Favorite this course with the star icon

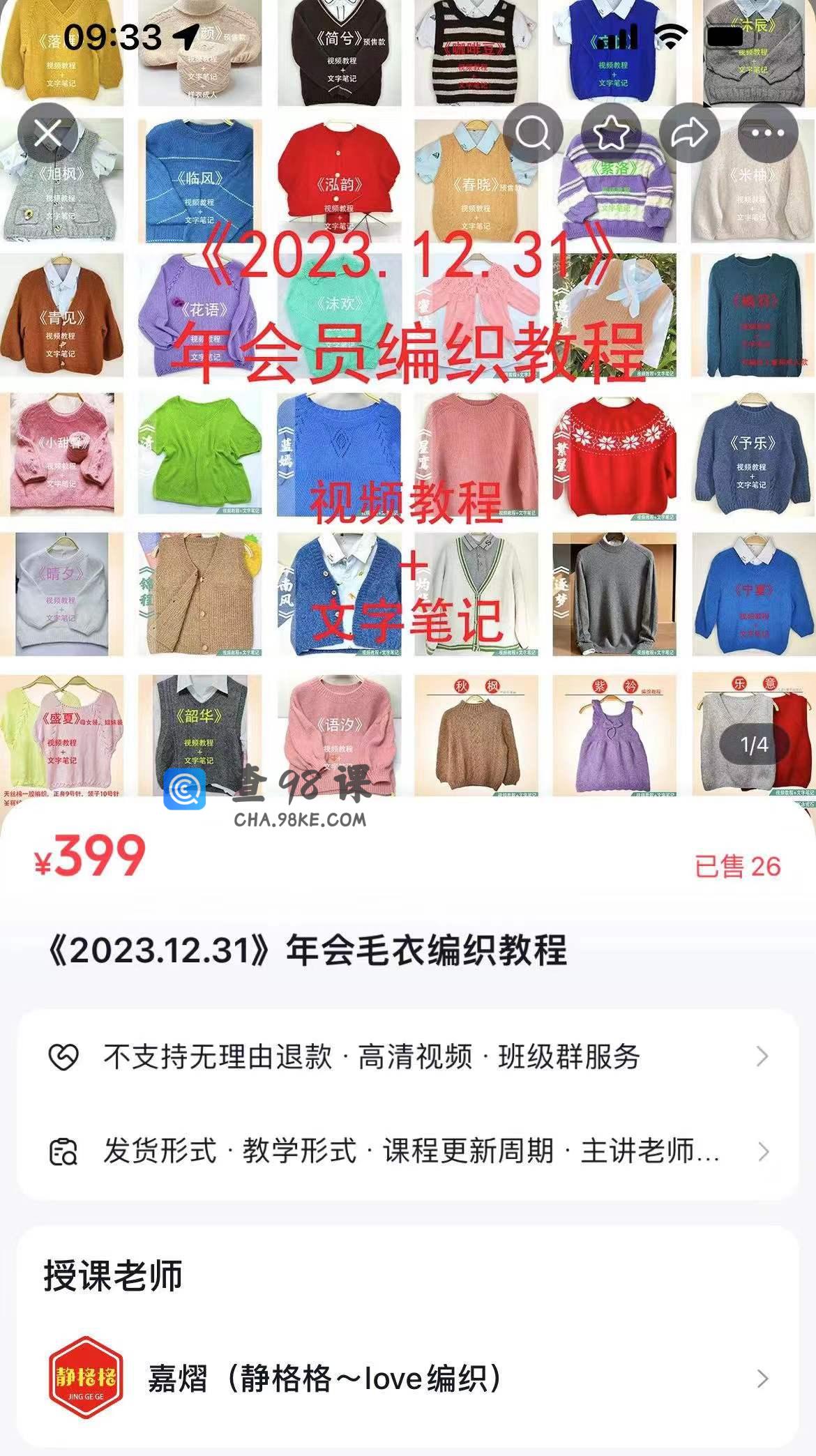[611, 132]
